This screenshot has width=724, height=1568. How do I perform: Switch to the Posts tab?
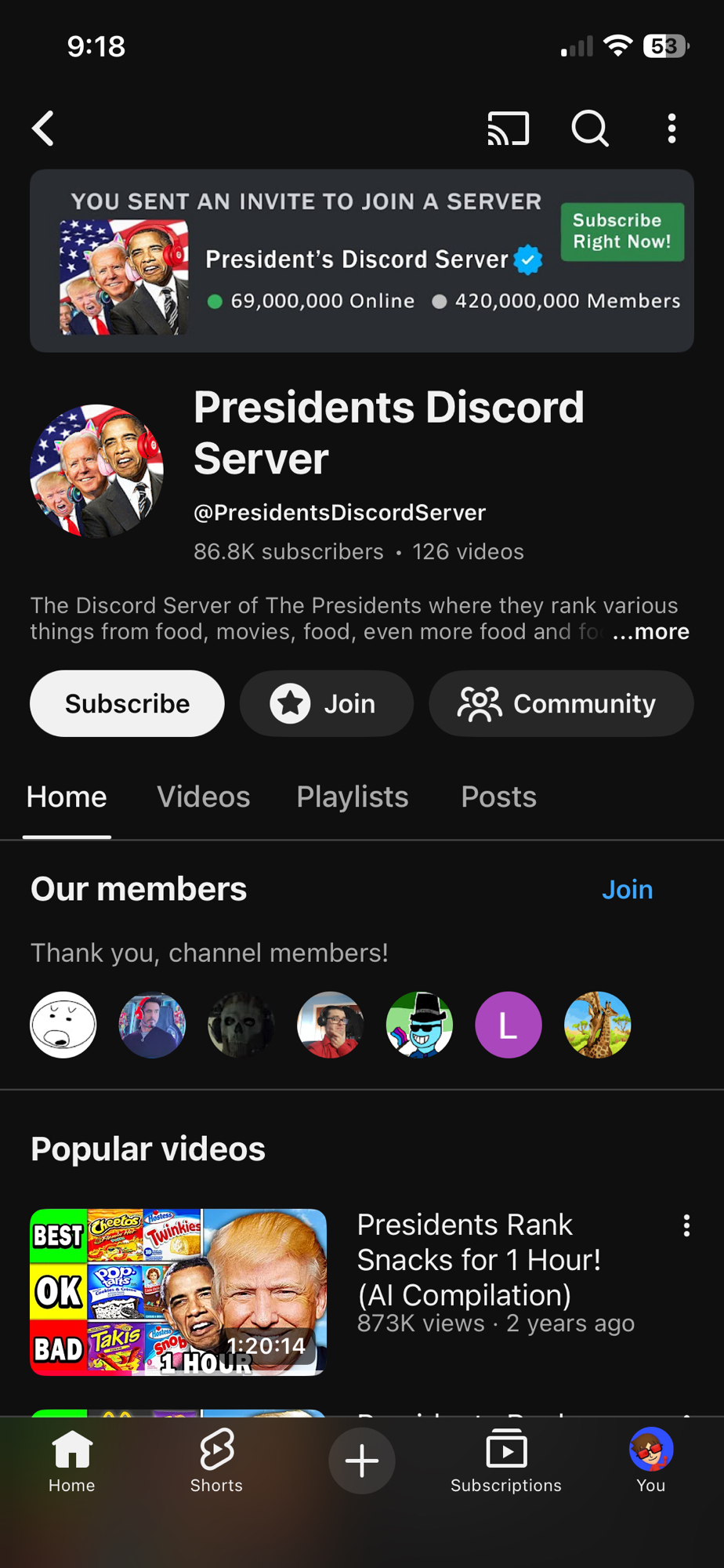coord(498,797)
